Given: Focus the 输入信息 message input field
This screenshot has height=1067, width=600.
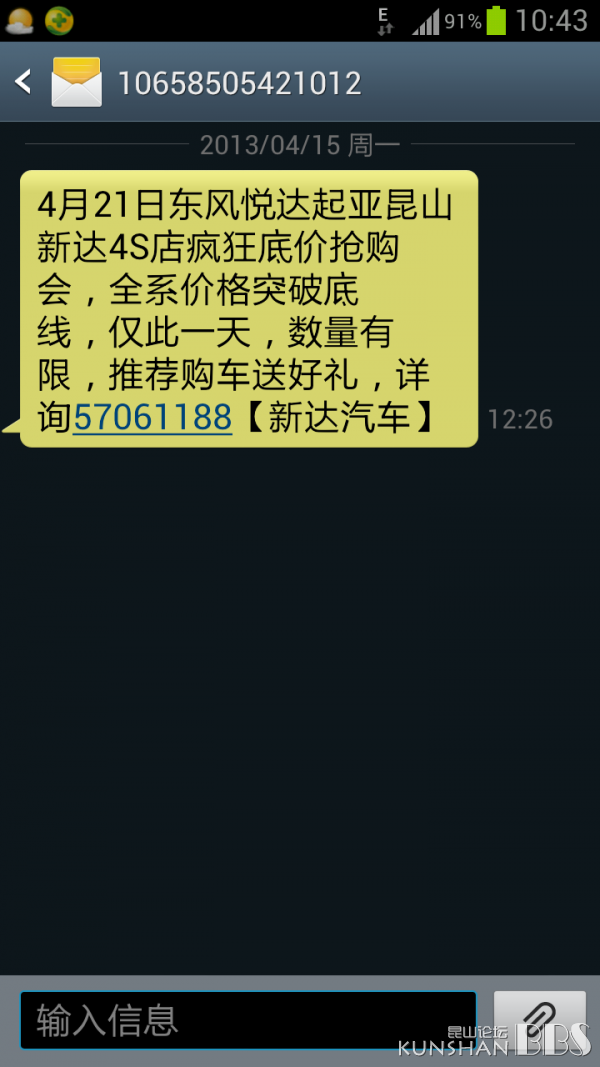Looking at the screenshot, I should (x=248, y=1020).
